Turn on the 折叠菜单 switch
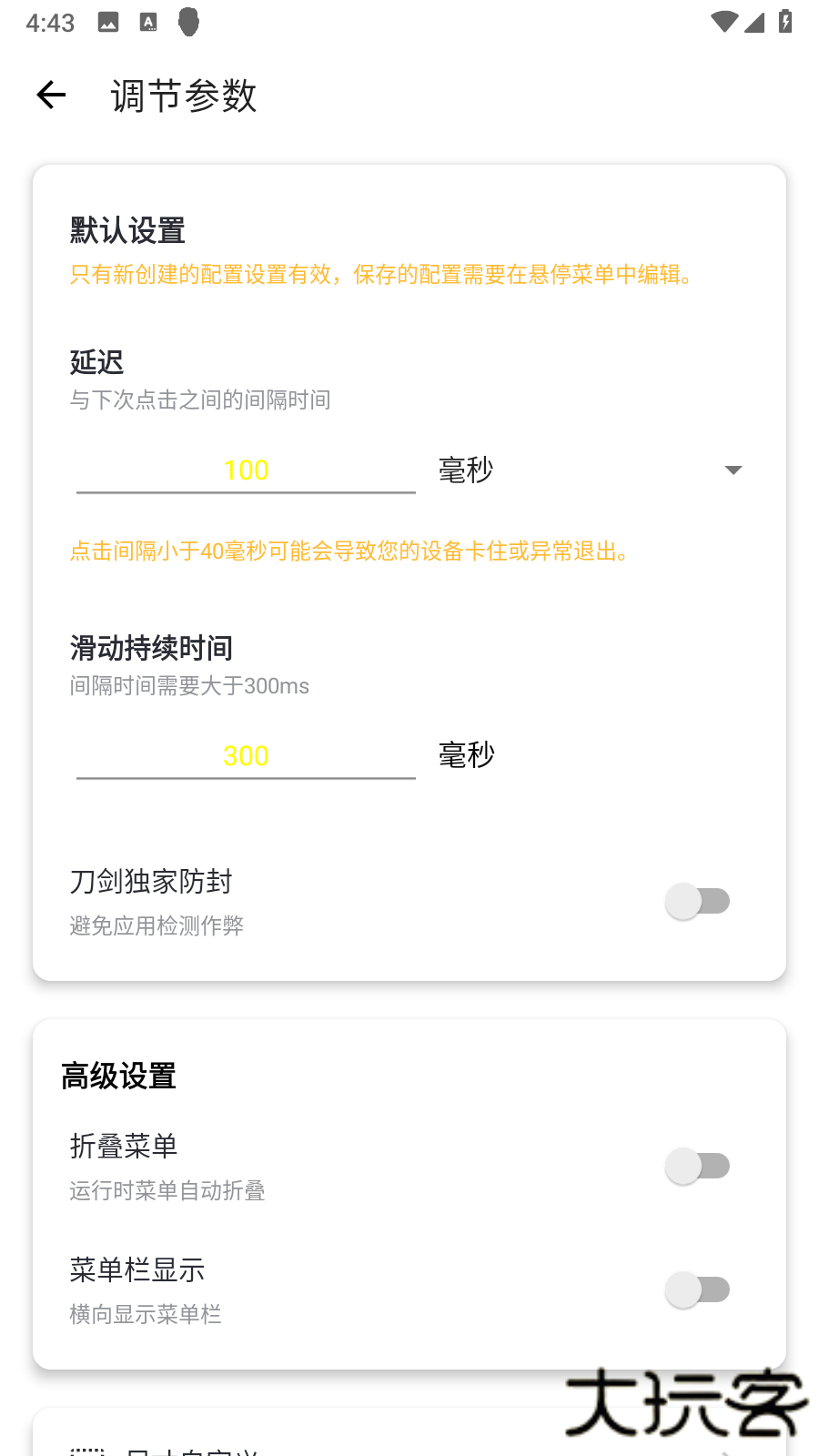The image size is (819, 1456). pyautogui.click(x=698, y=1166)
